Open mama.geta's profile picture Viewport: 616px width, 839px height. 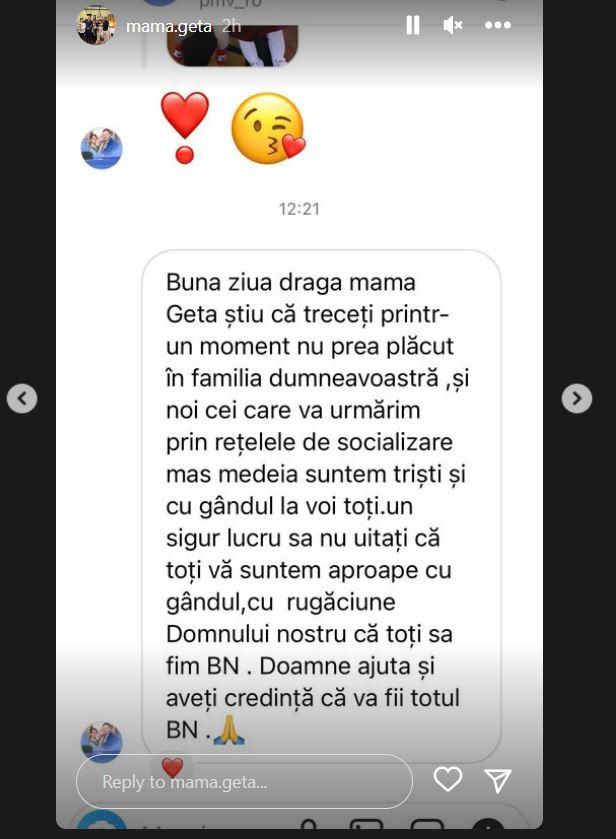click(96, 25)
